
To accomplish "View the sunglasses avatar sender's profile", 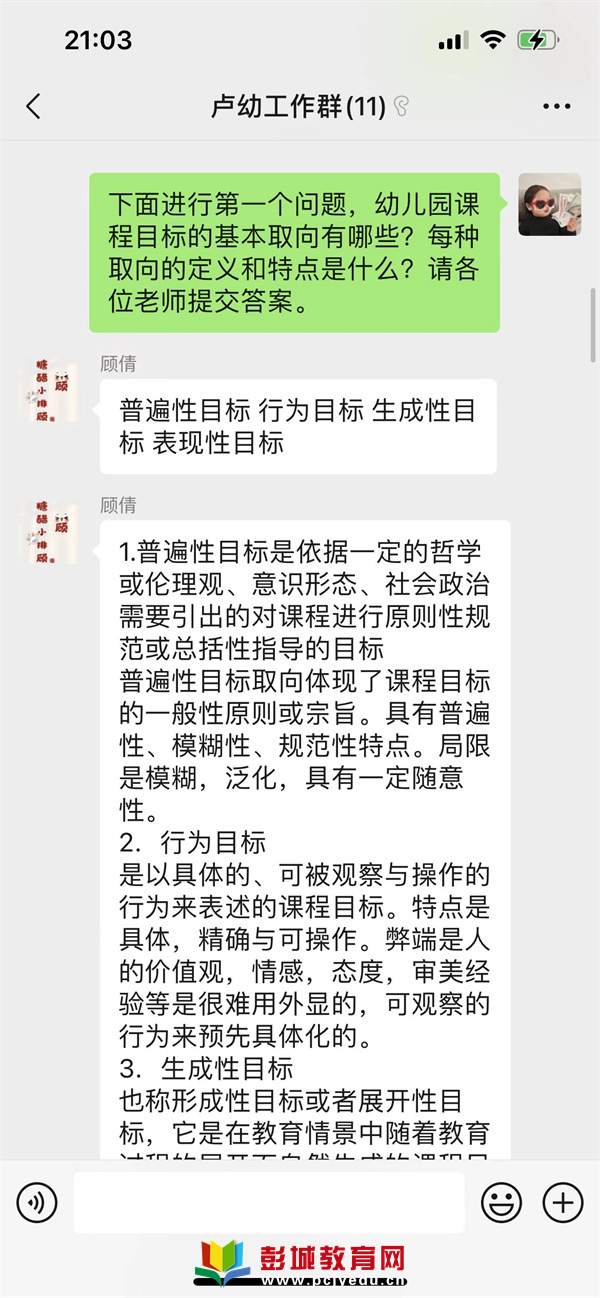I will (549, 205).
